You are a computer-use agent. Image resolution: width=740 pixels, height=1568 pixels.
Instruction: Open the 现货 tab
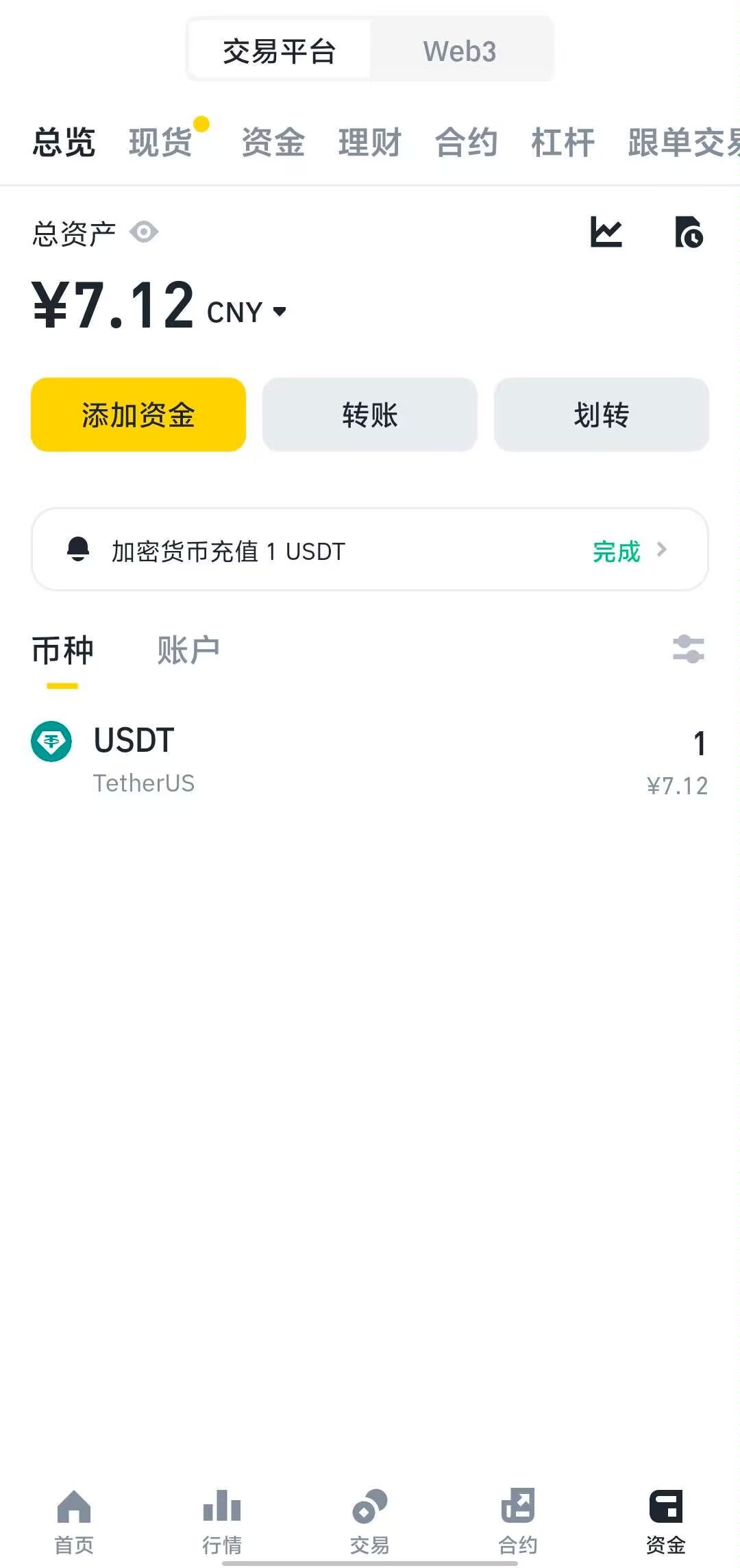click(x=161, y=143)
